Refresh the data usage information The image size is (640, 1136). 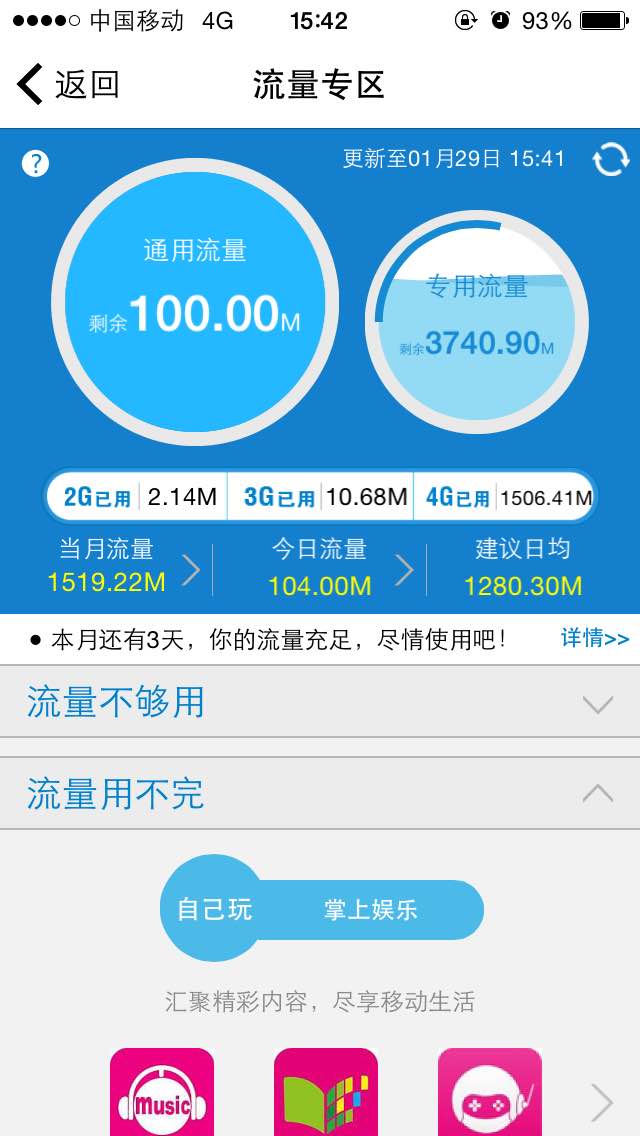(611, 159)
